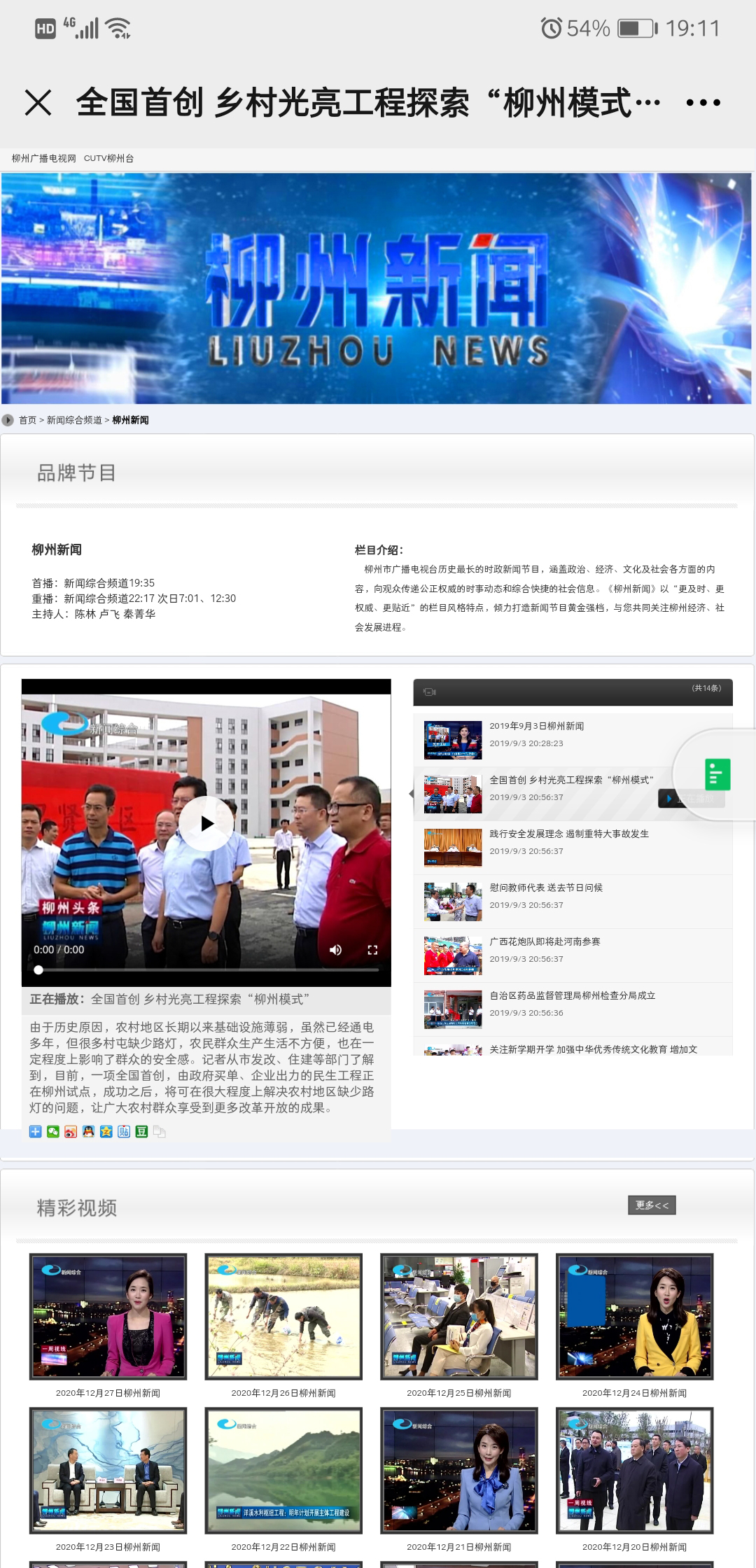Screen dimensions: 756x1568
Task: Select 广西花炮队即将赴河南参赛 video
Action: coord(545,942)
